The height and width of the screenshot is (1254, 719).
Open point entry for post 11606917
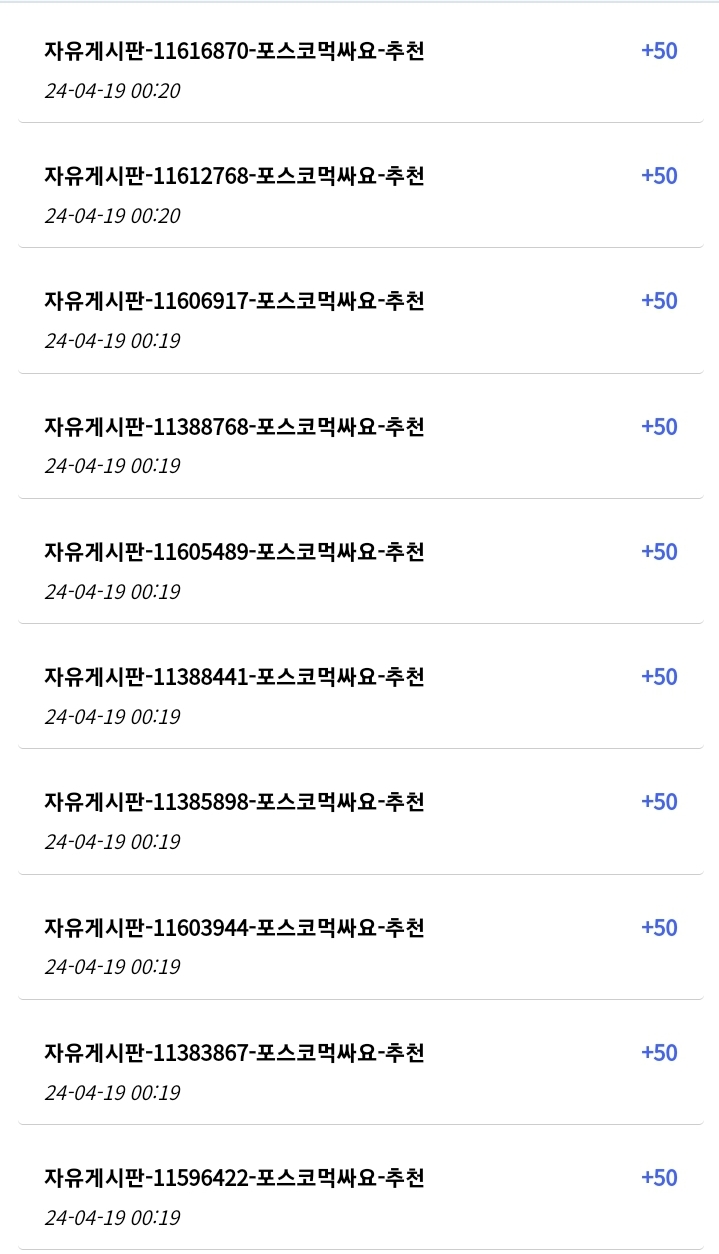(x=234, y=301)
